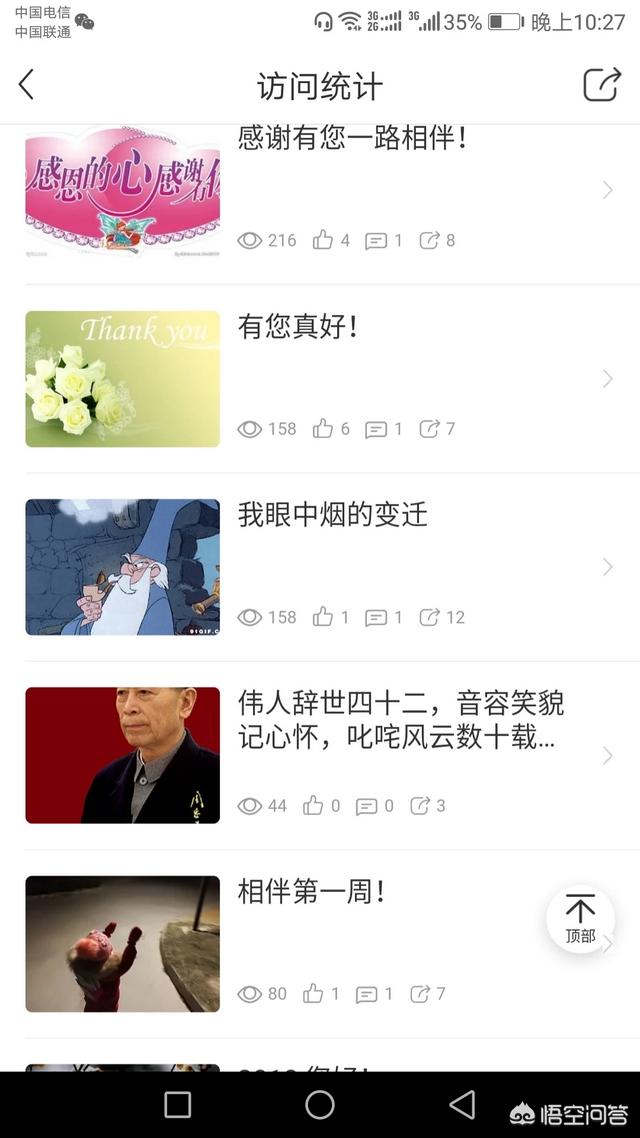Share the 访问统计 page
Image resolution: width=640 pixels, height=1138 pixels.
(x=601, y=85)
